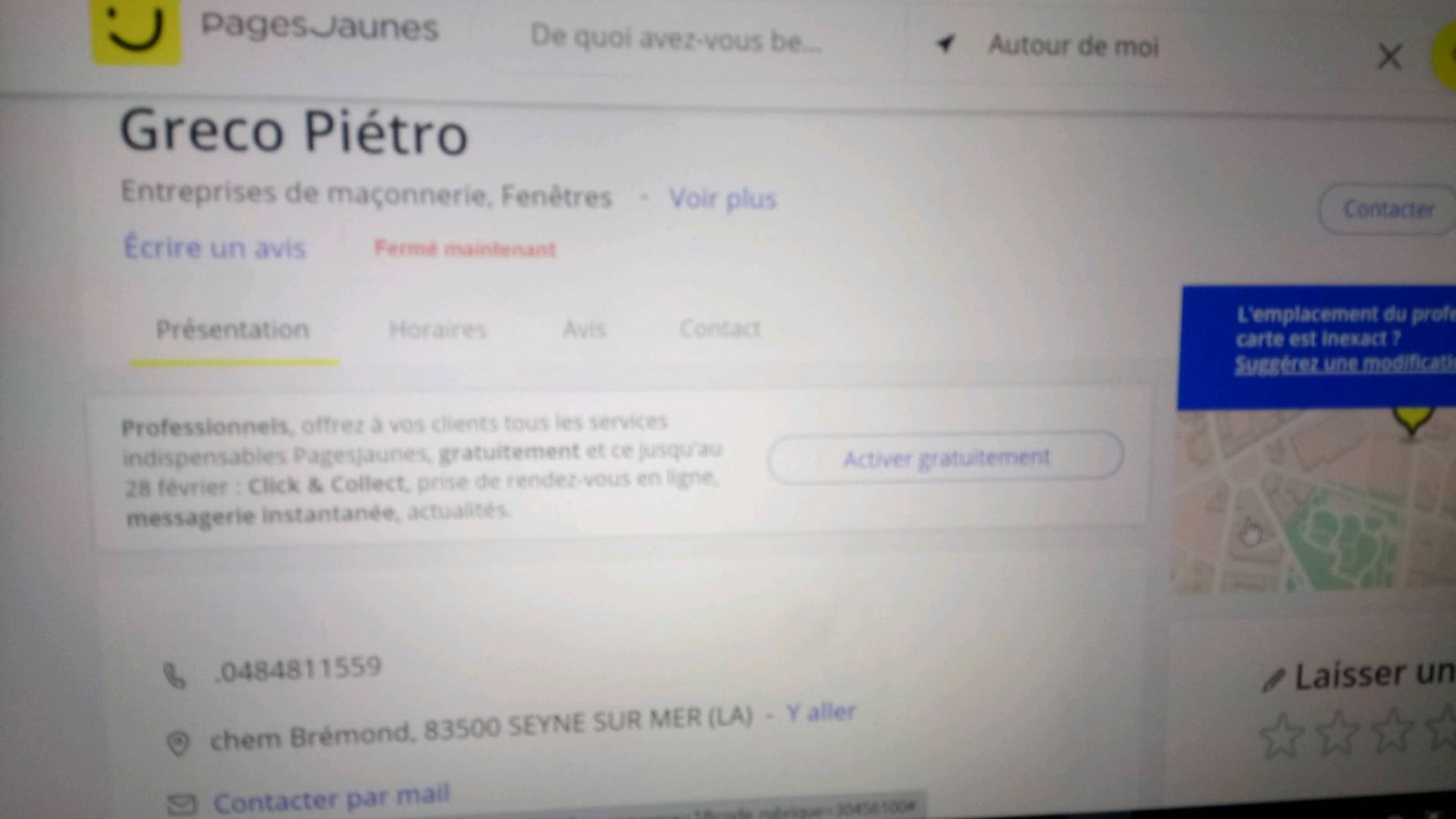Select the Présentation tab
Image resolution: width=1456 pixels, height=819 pixels.
(x=233, y=329)
